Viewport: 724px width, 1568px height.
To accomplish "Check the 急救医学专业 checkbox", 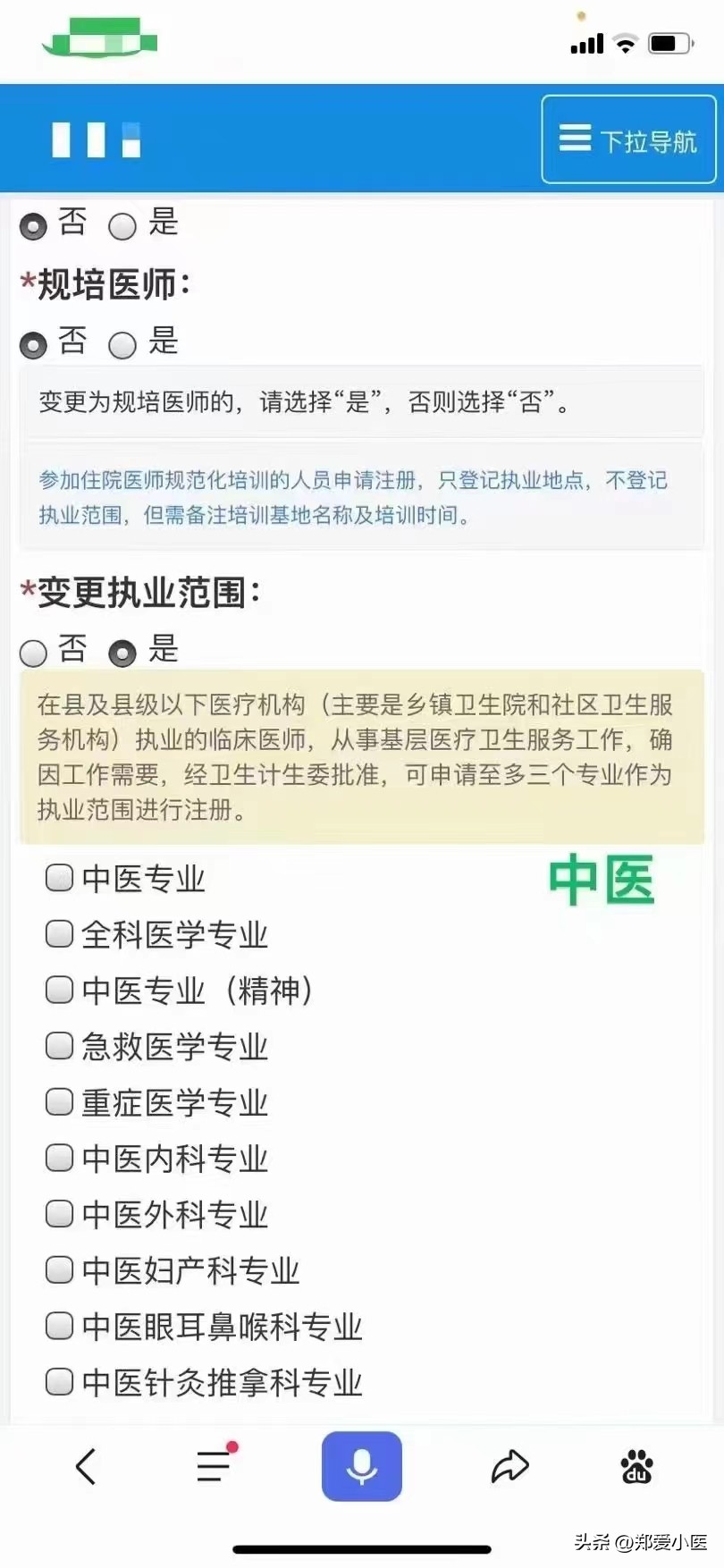I will [x=58, y=1045].
